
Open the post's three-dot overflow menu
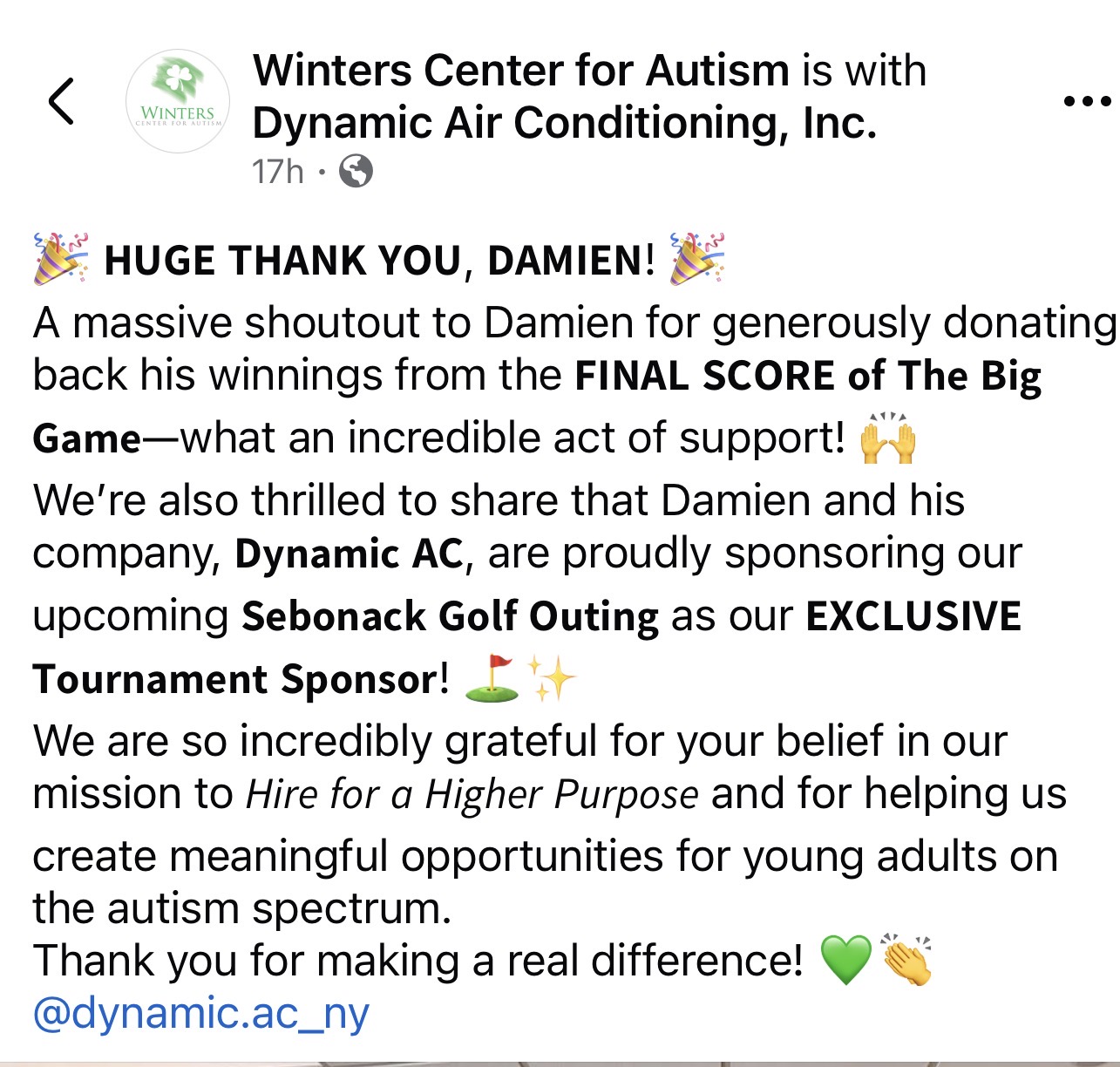point(1087,101)
